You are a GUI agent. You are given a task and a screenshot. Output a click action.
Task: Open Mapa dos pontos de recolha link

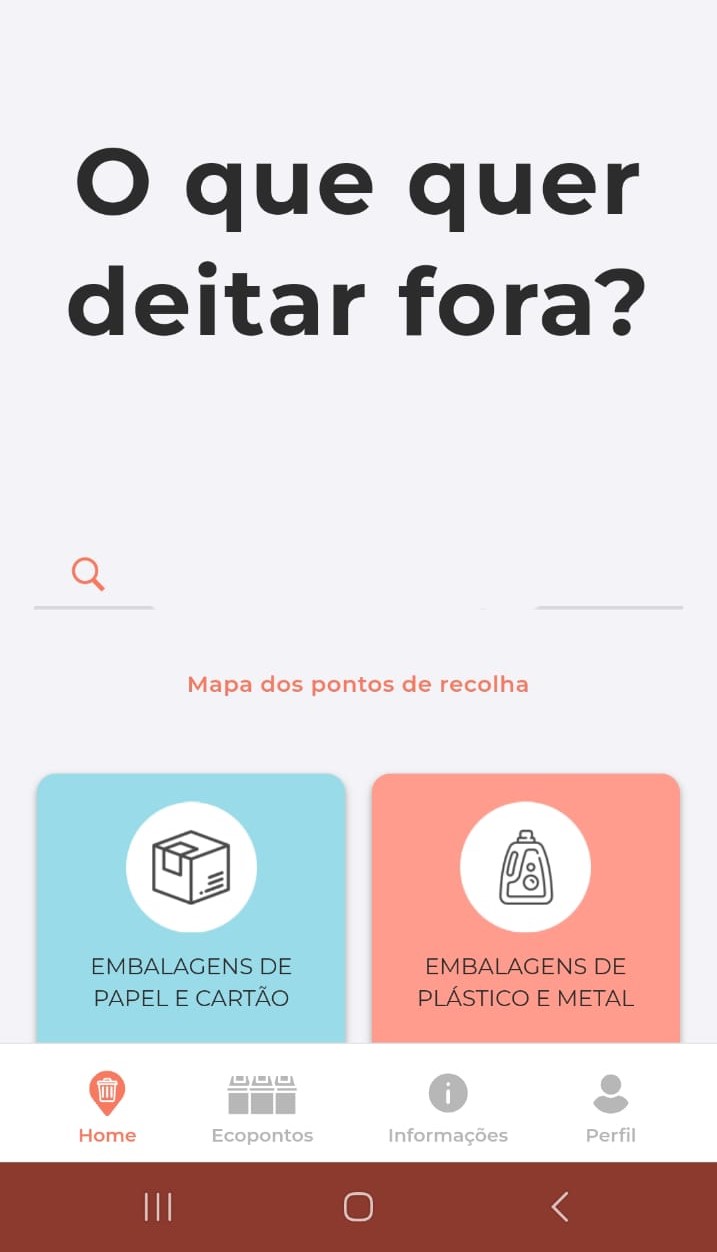[358, 685]
